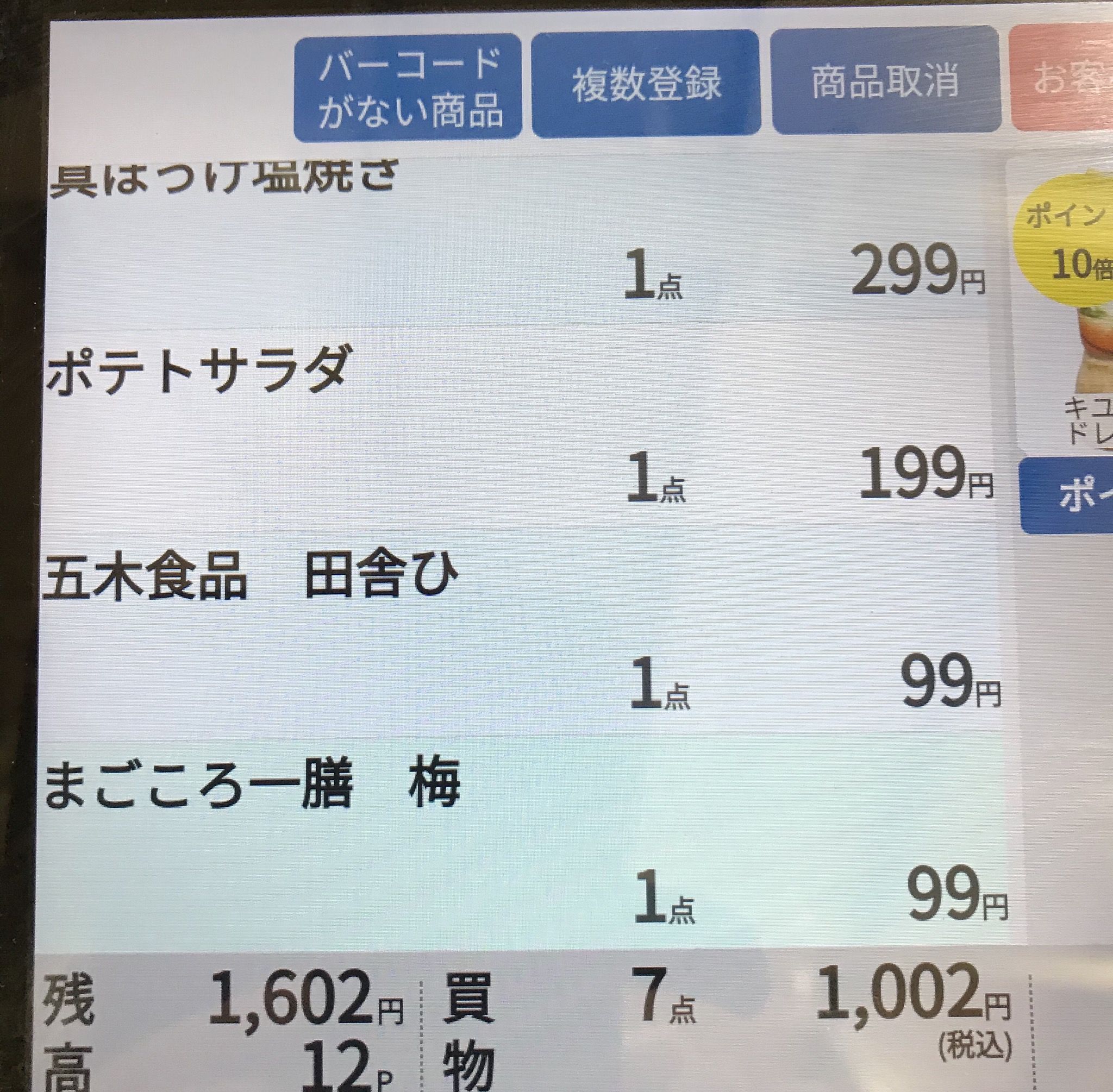The height and width of the screenshot is (1092, 1113).
Task: Select the 複数登録 button
Action: tap(646, 84)
